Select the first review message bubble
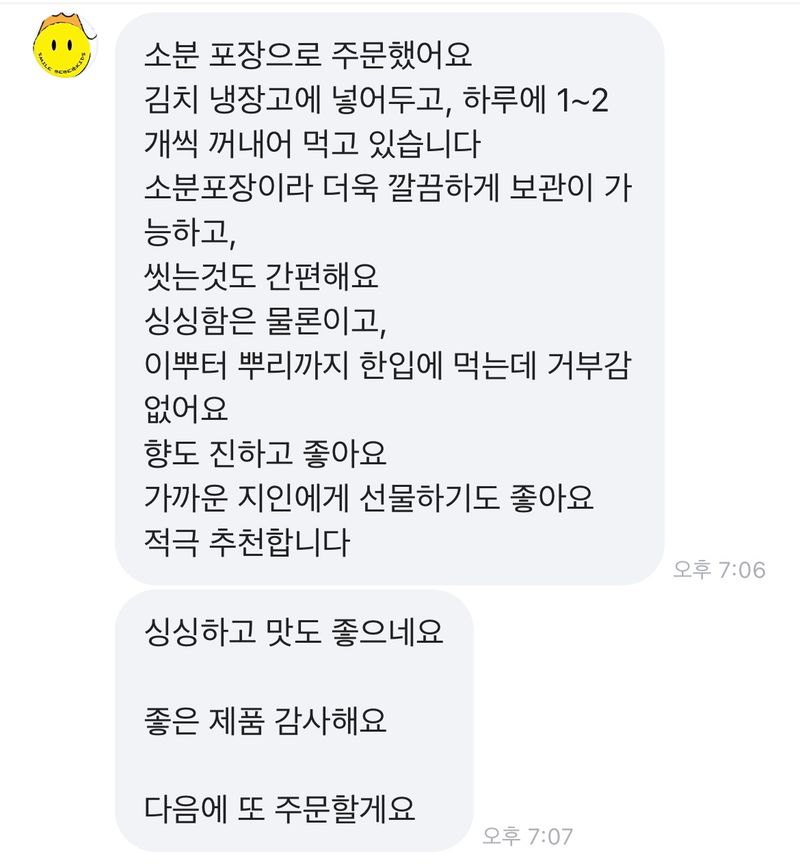 [400, 300]
